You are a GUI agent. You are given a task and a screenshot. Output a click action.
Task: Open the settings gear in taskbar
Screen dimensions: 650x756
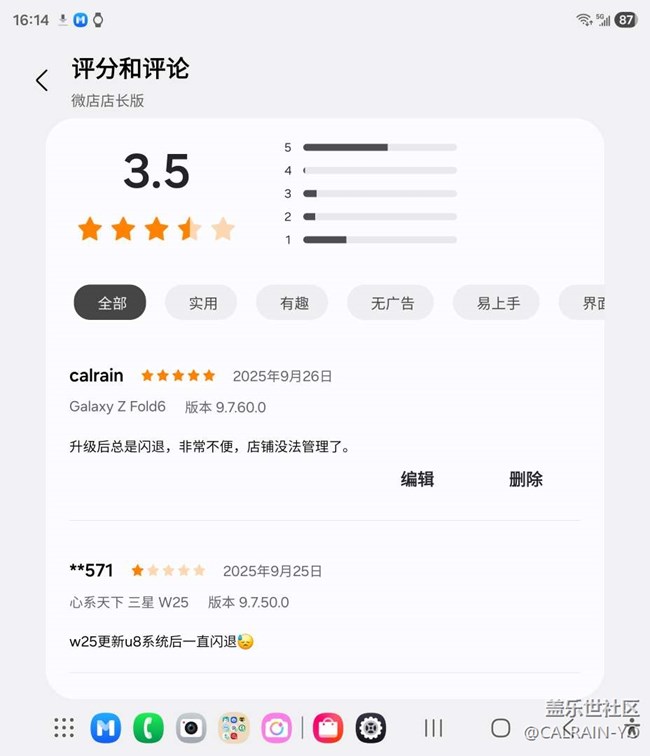pos(371,728)
